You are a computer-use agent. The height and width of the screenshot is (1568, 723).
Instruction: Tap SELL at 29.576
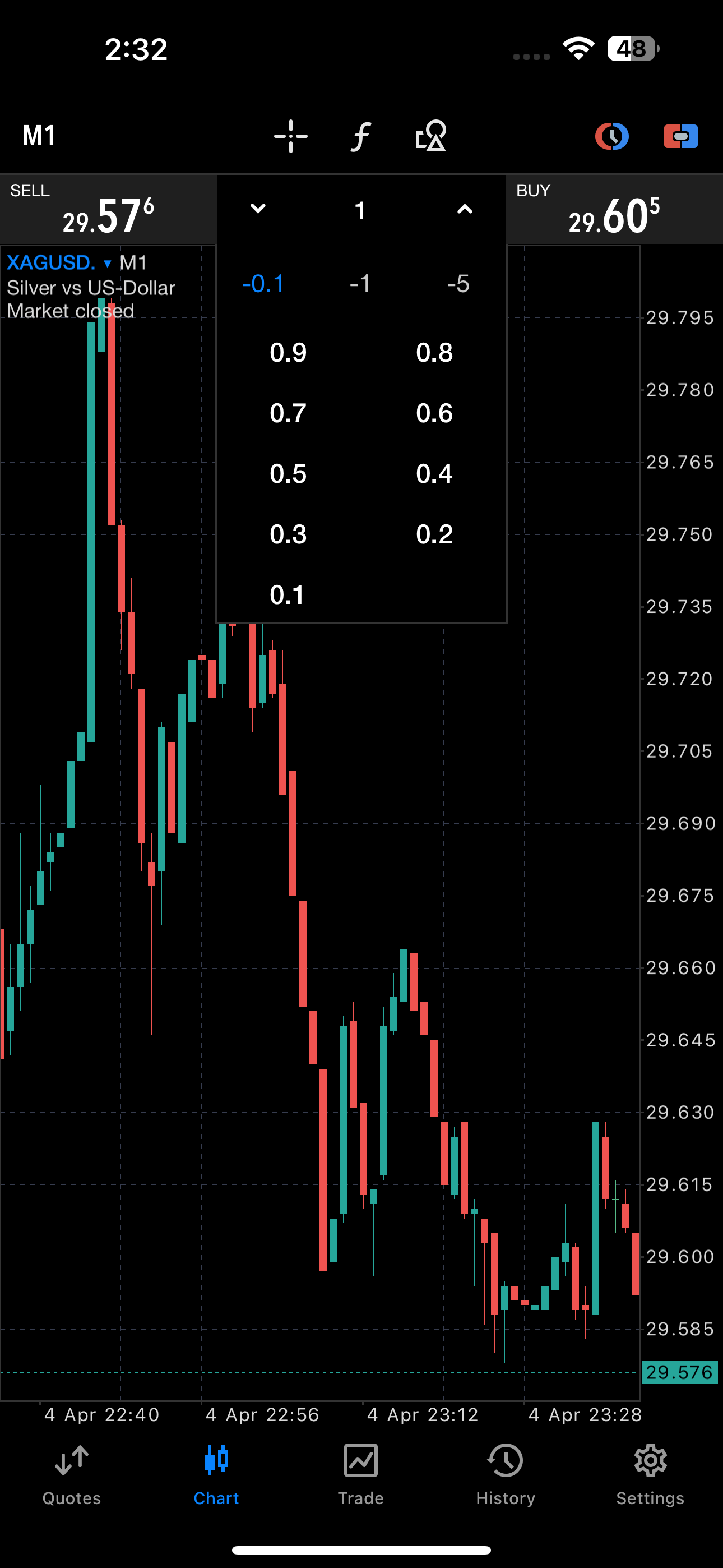108,211
